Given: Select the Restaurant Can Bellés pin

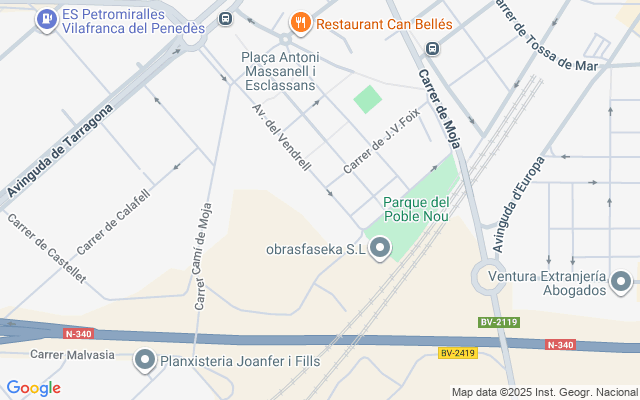Looking at the screenshot, I should 301,23.
